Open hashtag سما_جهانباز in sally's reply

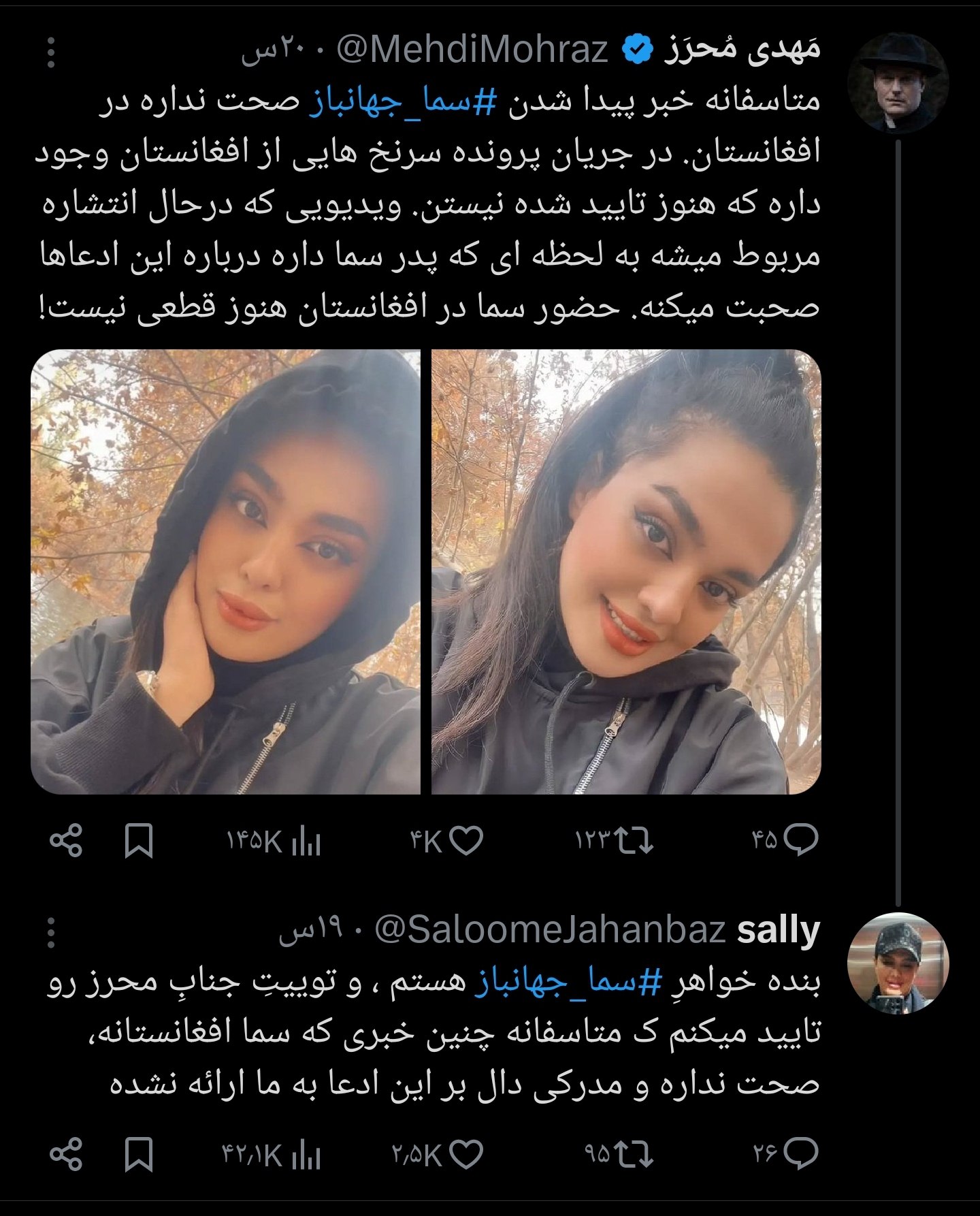569,982
